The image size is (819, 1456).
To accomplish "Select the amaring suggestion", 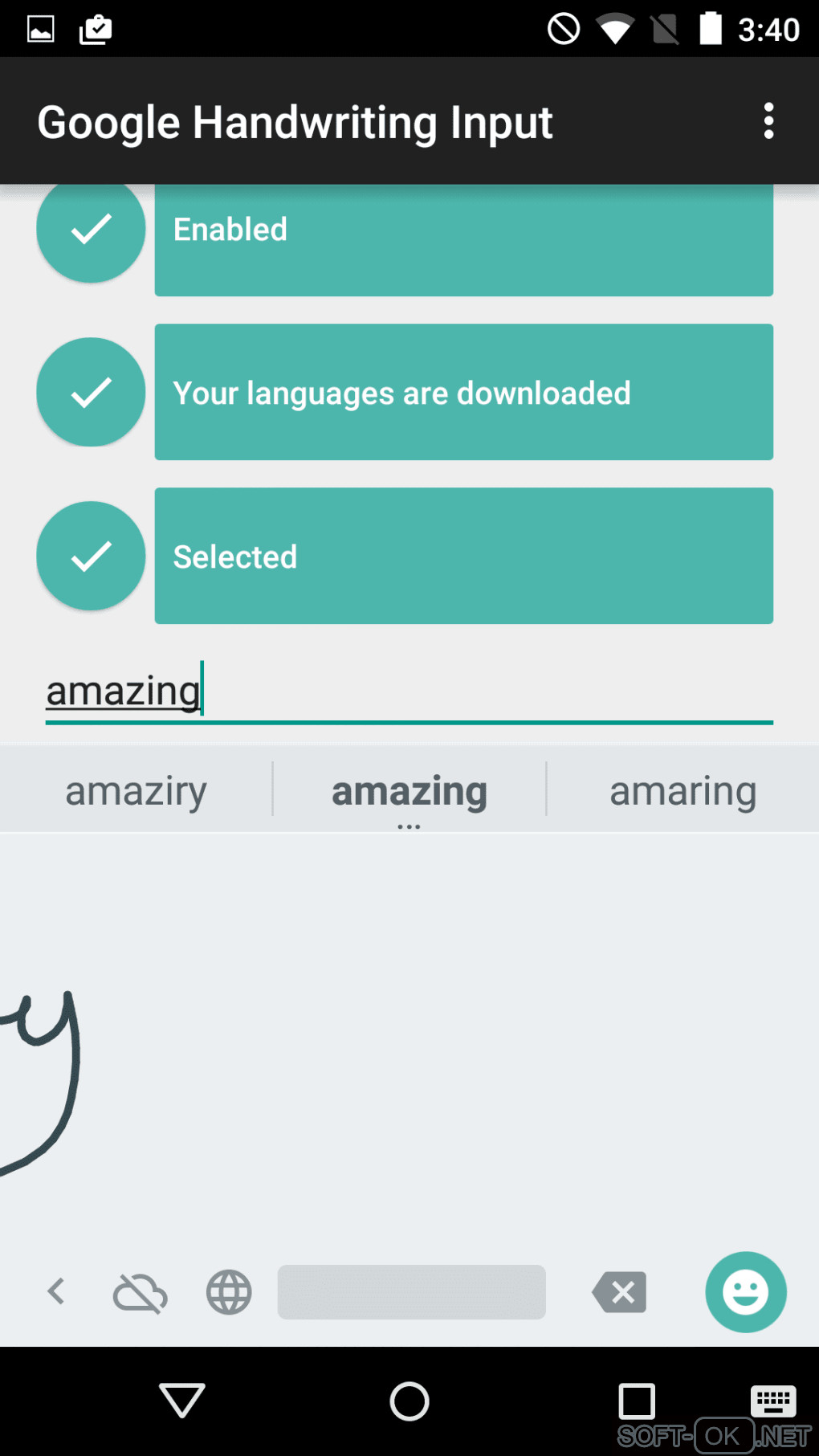I will [682, 791].
